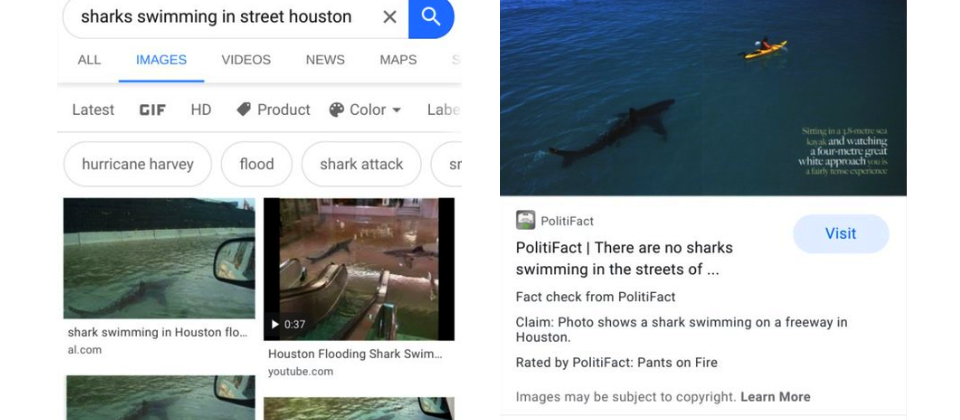Screen dimensions: 960x420
Task: Choose the flood suggestion chip
Action: (256, 164)
